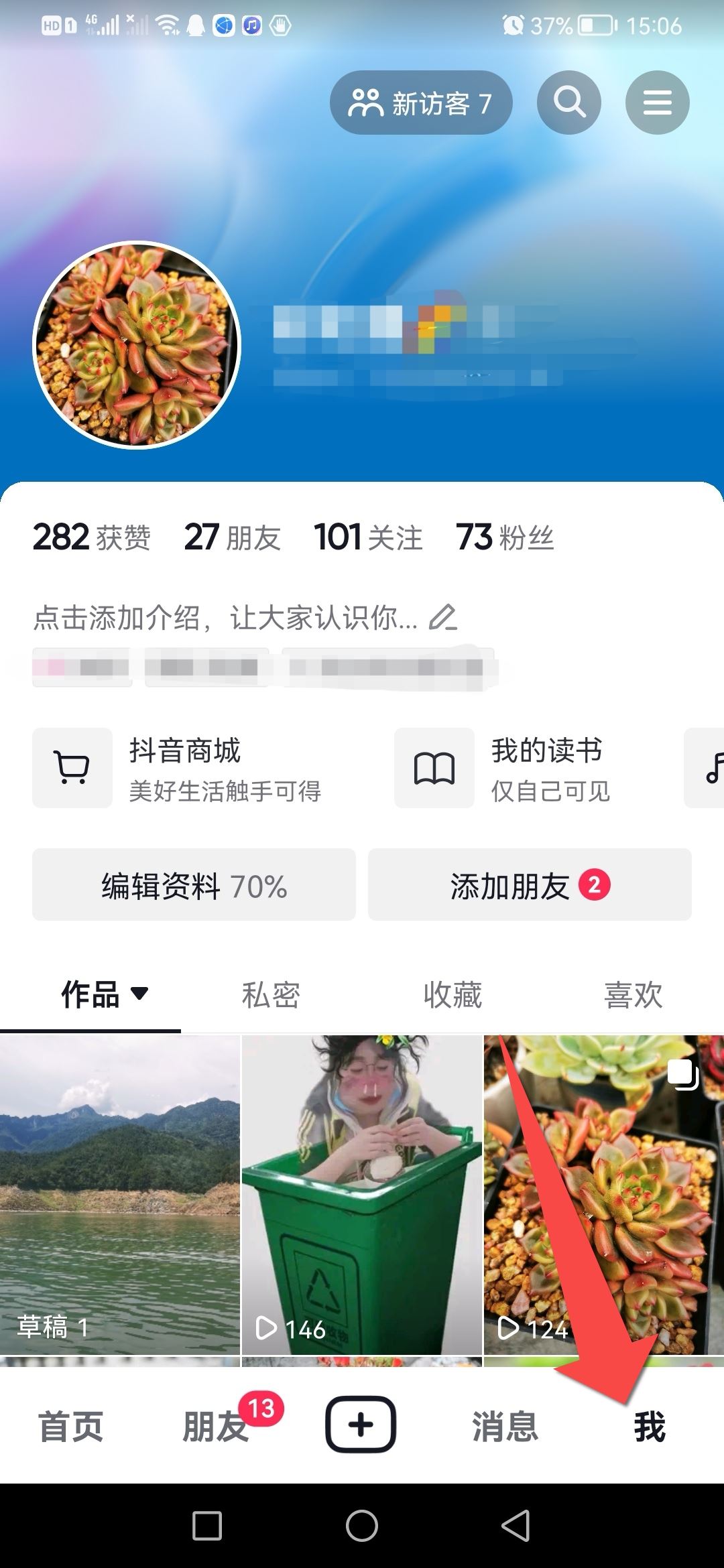Tap 编辑资料 to edit profile

(193, 885)
